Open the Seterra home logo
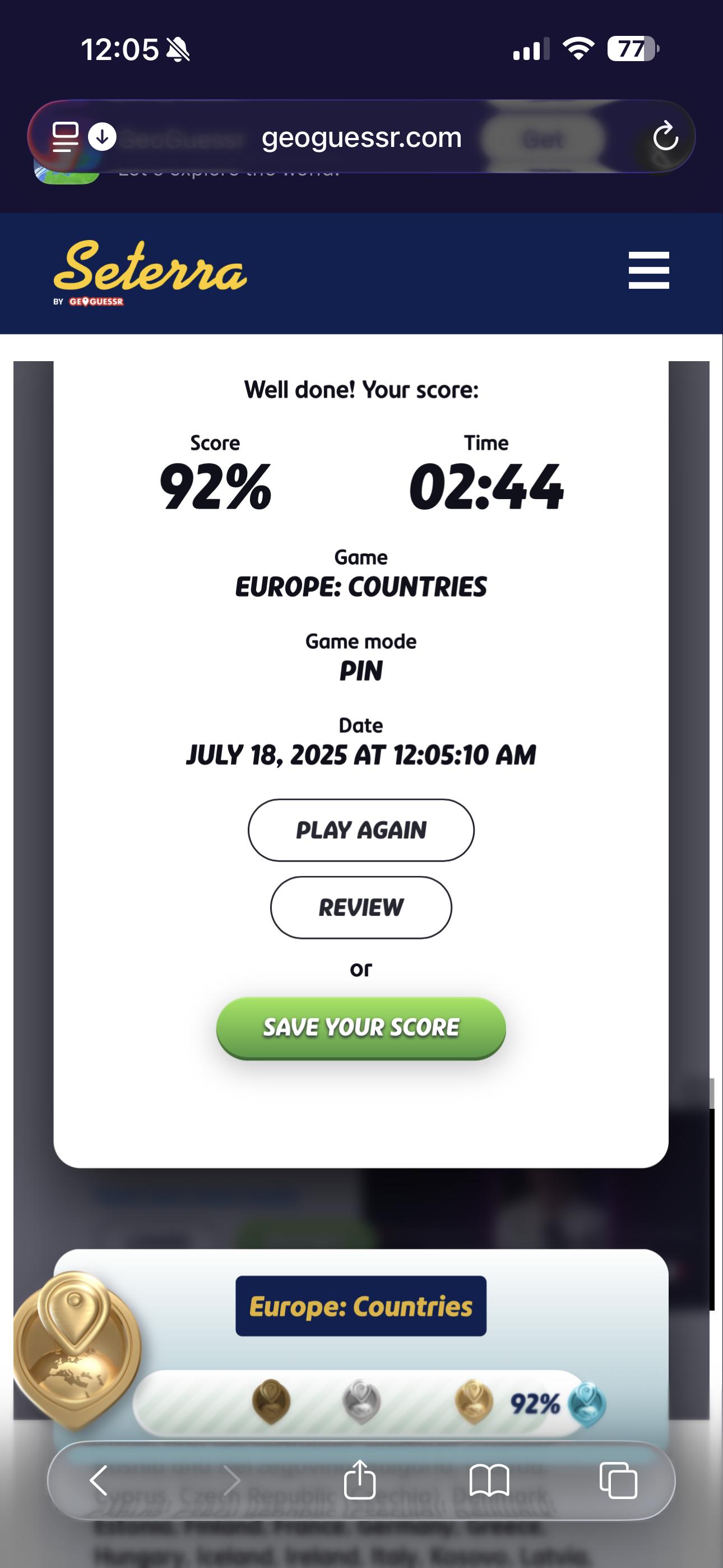This screenshot has height=1568, width=723. click(150, 272)
